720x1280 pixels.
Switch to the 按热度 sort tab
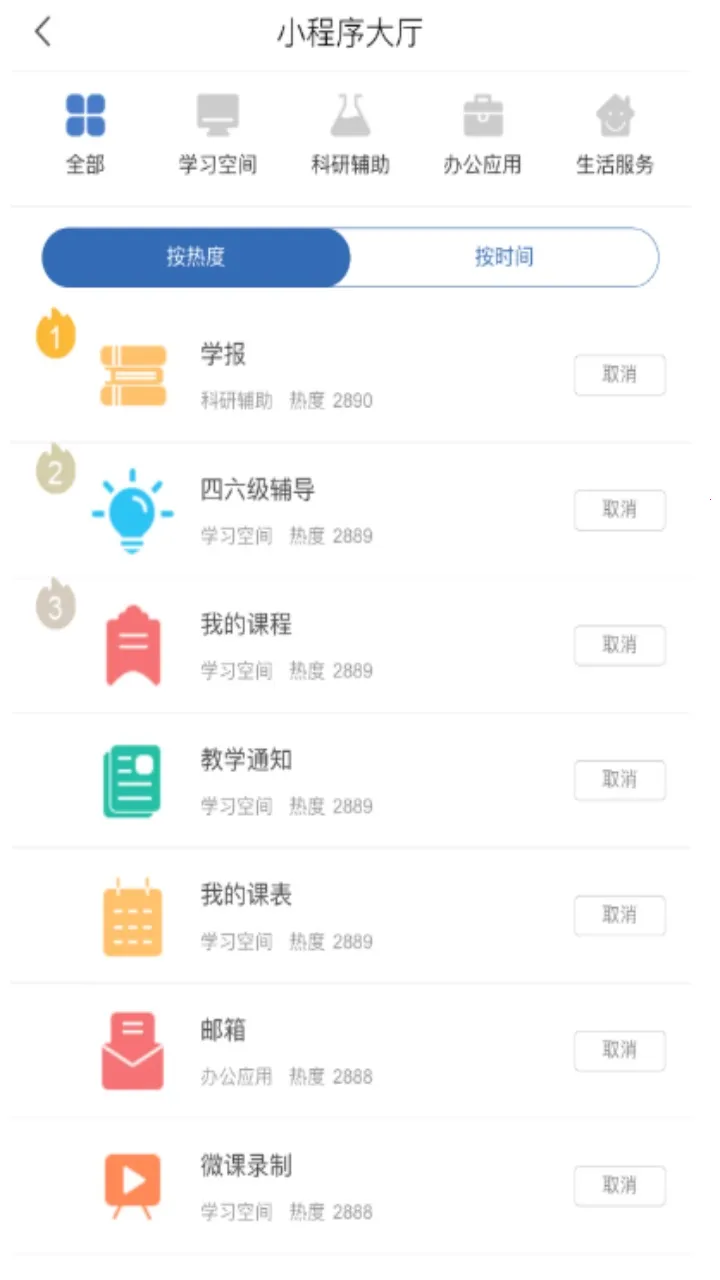(x=195, y=257)
